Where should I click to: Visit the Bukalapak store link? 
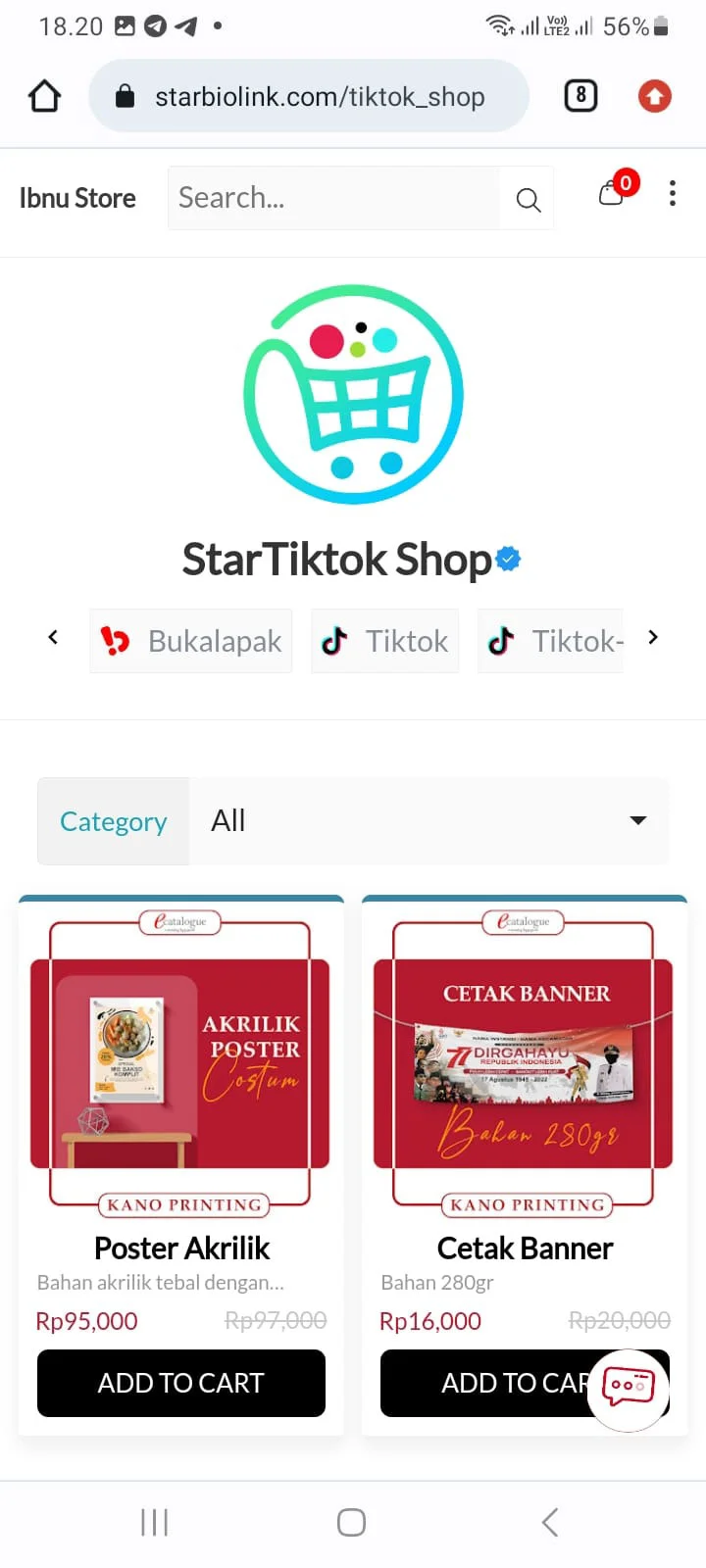coord(191,641)
